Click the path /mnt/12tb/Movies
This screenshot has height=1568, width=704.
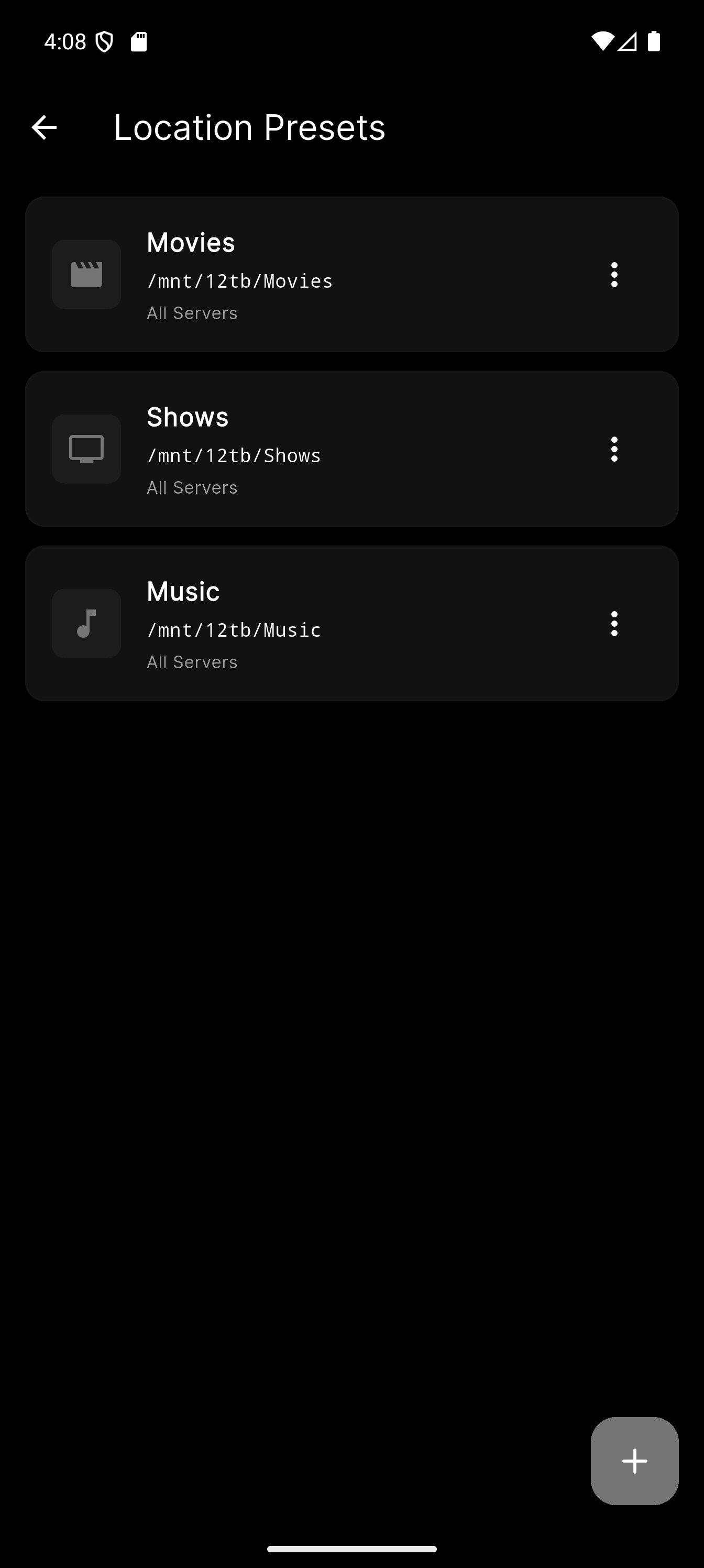tap(239, 280)
